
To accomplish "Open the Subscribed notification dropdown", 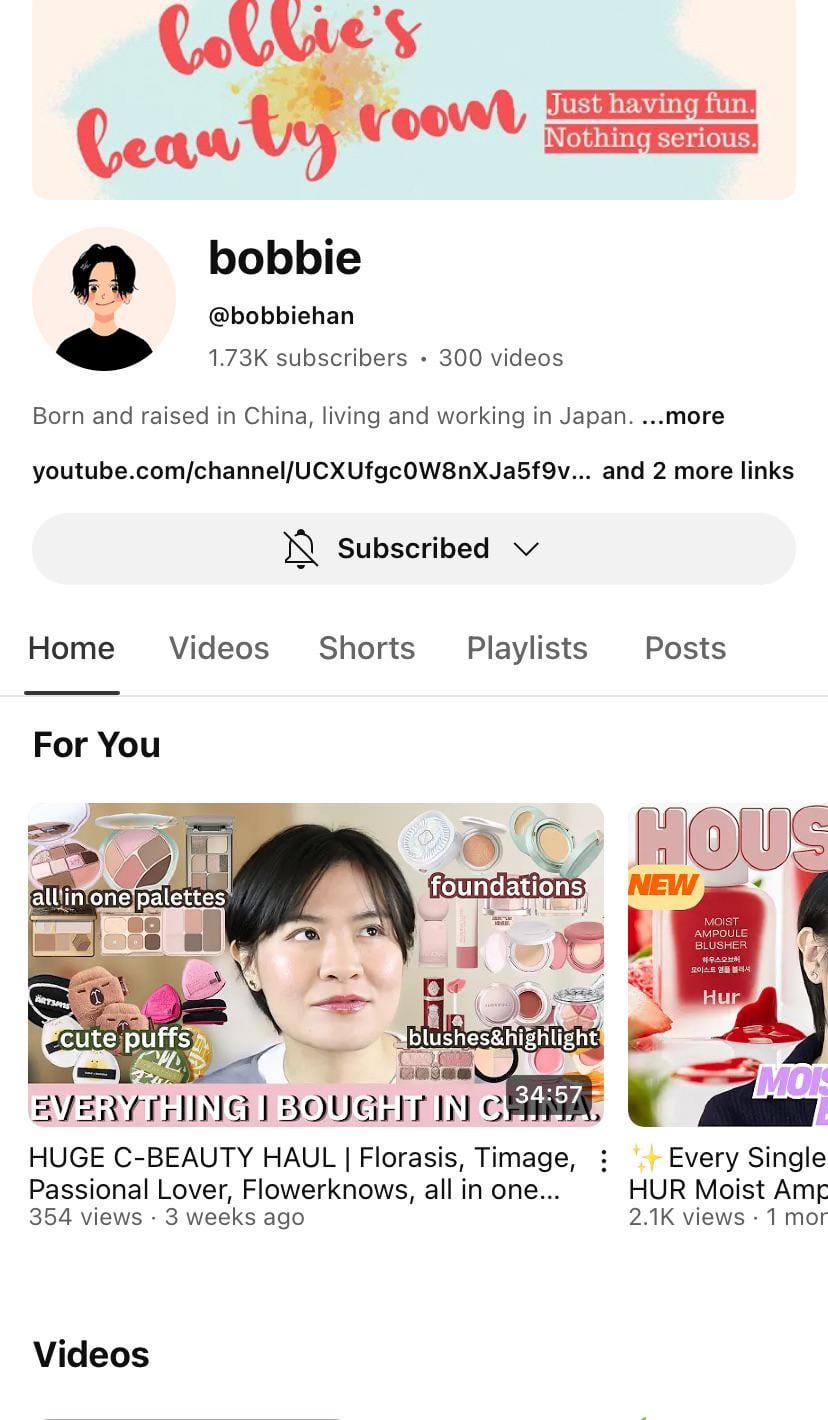I will 413,549.
